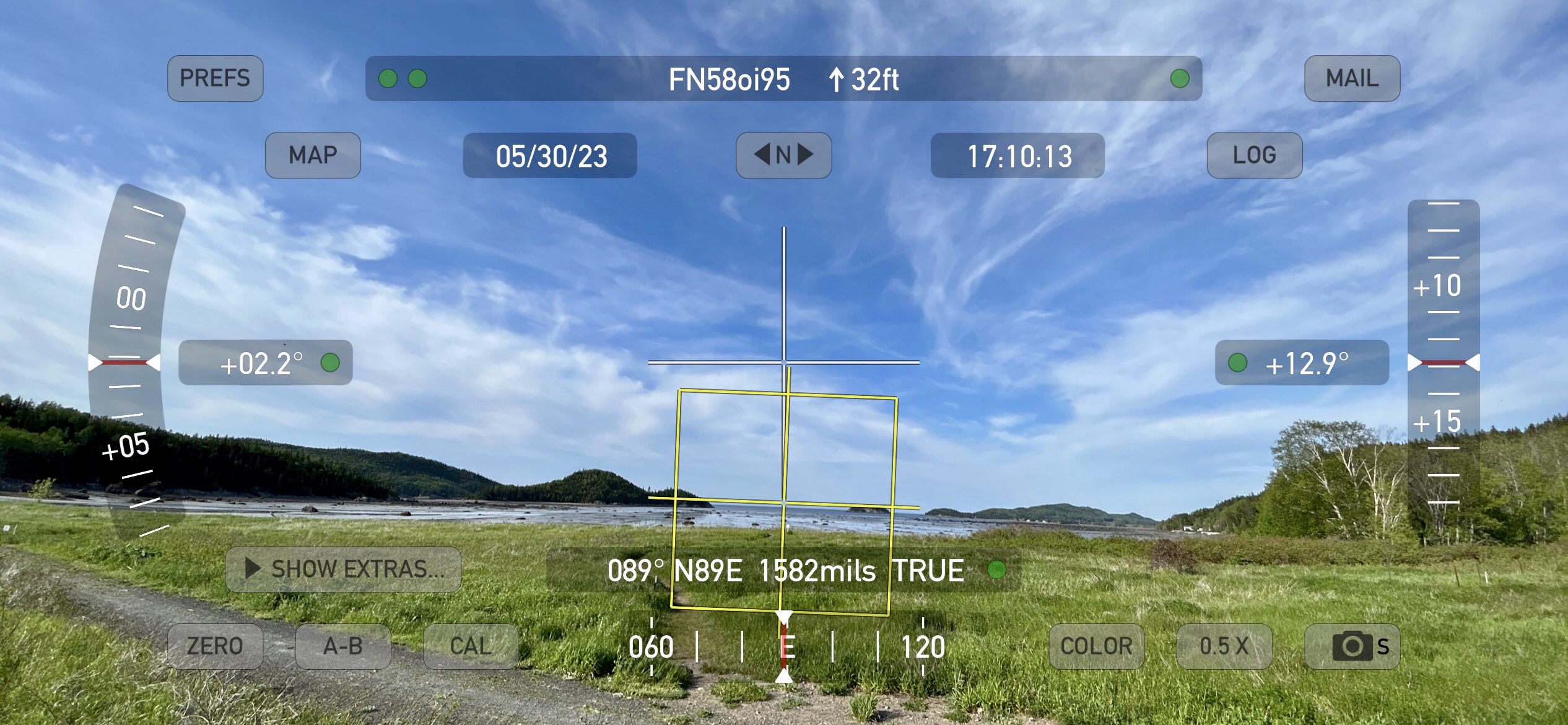
Task: Open the LOG
Action: tap(1254, 155)
